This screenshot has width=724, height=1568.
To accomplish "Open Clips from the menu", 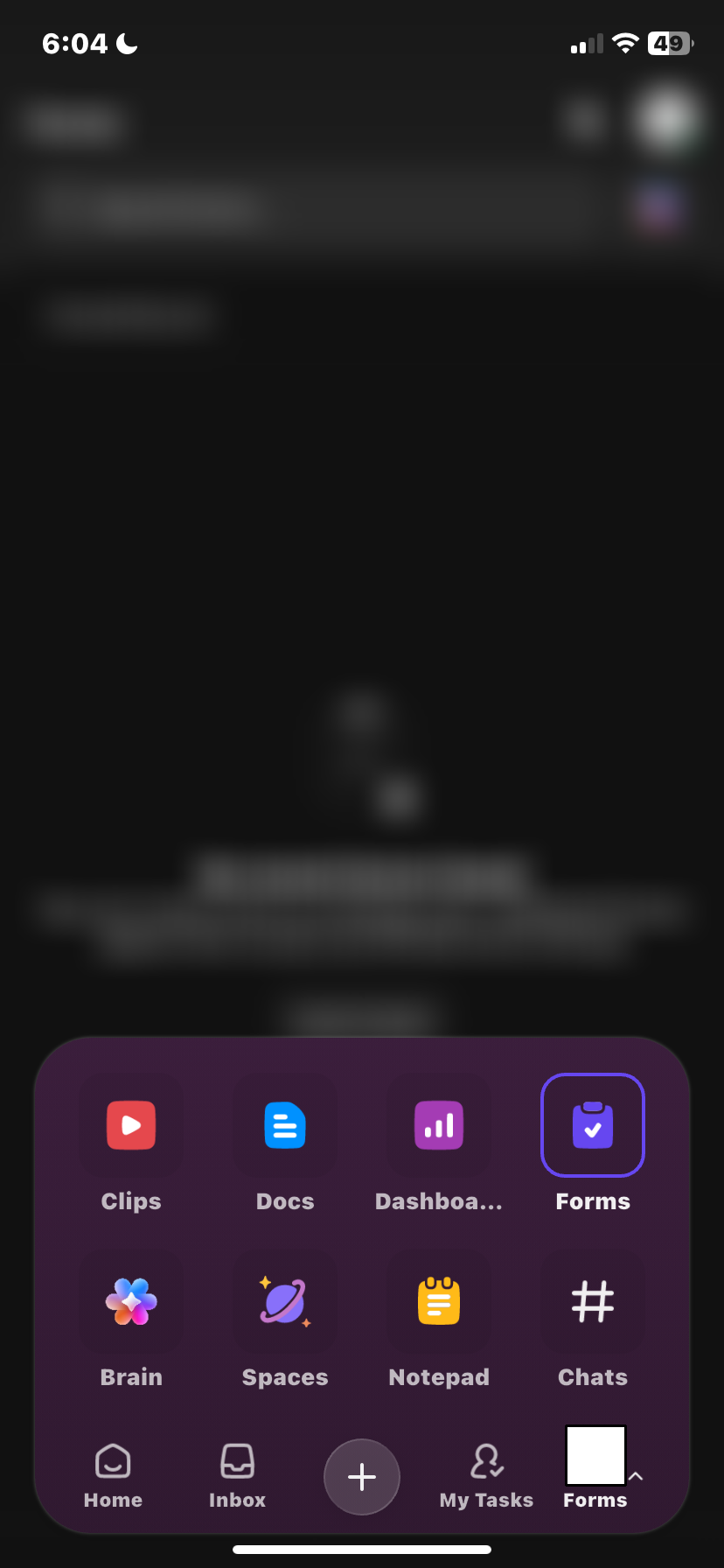I will (131, 1125).
